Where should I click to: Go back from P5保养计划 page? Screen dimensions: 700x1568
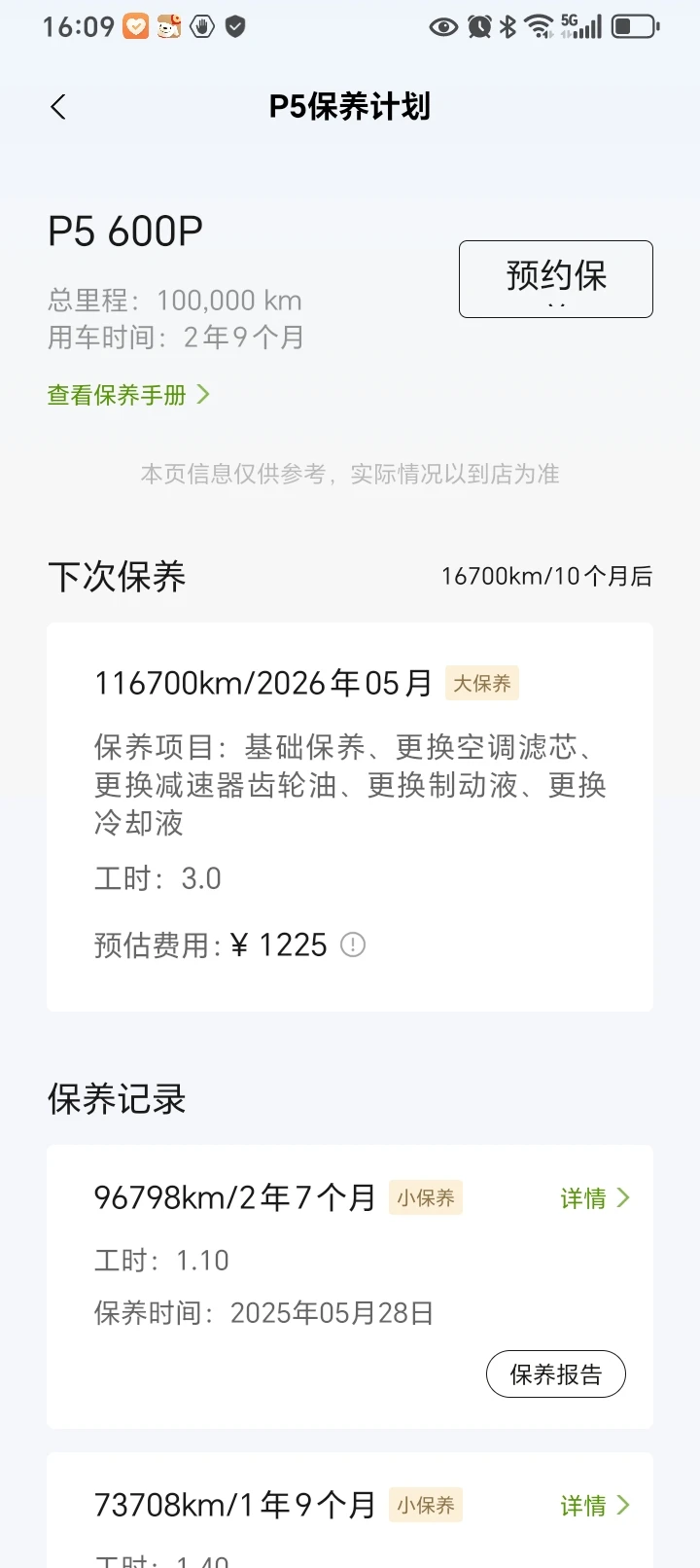point(58,107)
